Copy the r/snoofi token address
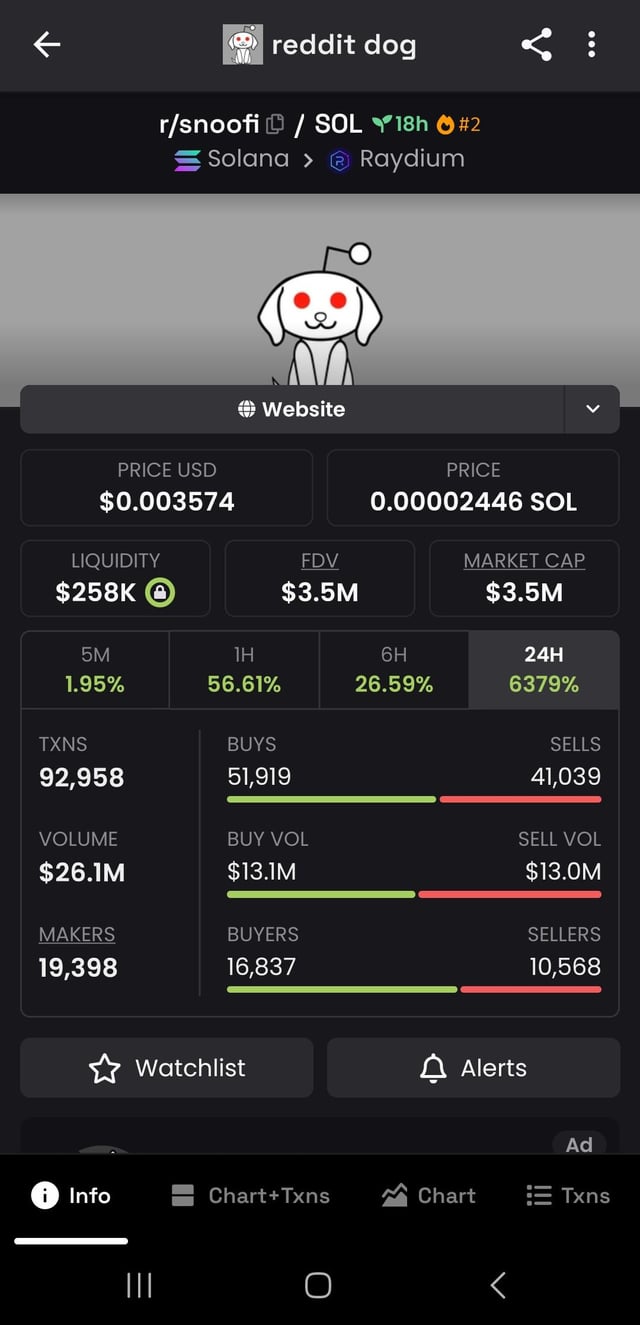 [x=277, y=125]
